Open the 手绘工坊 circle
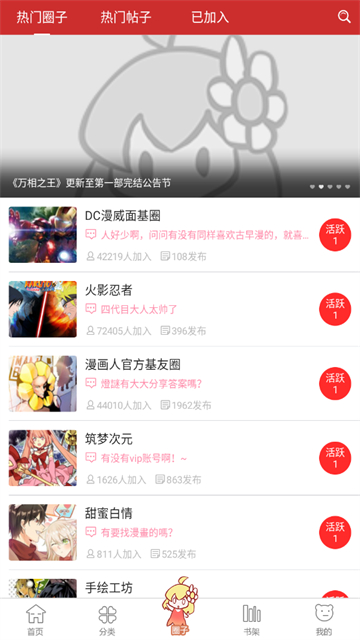This screenshot has height=640, width=360. click(x=180, y=584)
